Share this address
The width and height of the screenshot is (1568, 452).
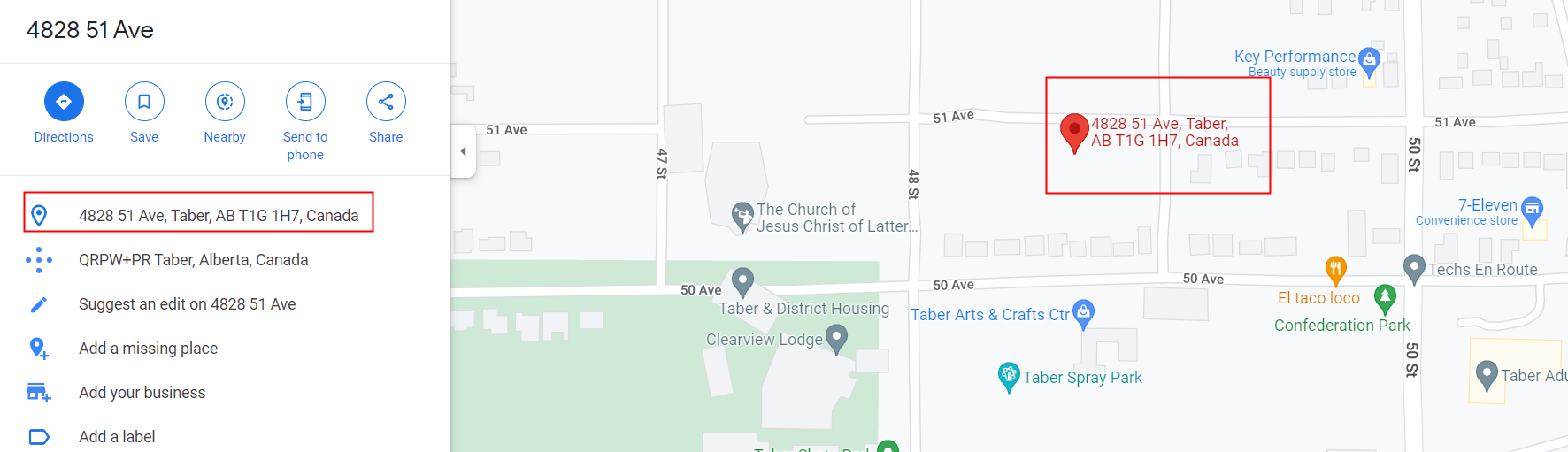pyautogui.click(x=386, y=102)
